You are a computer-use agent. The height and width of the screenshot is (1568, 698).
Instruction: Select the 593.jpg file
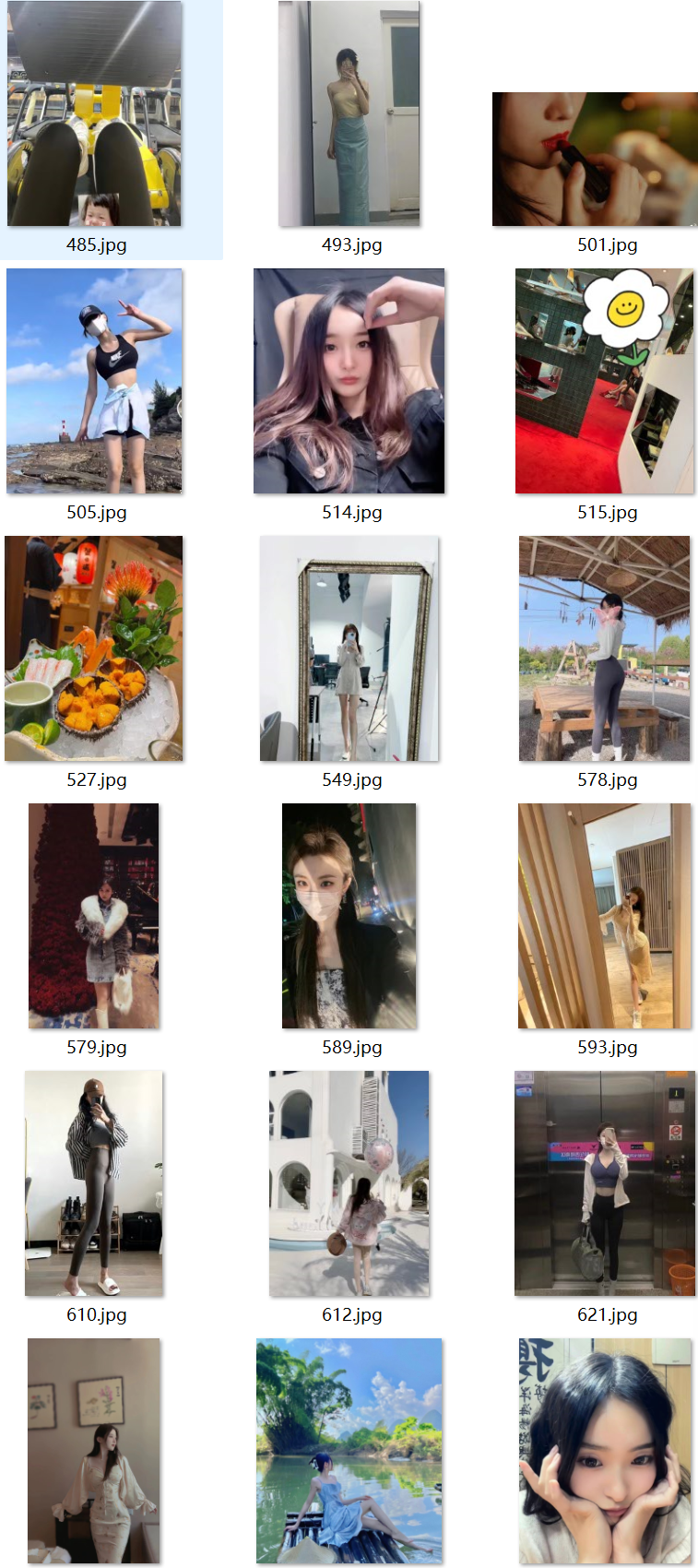(x=605, y=916)
